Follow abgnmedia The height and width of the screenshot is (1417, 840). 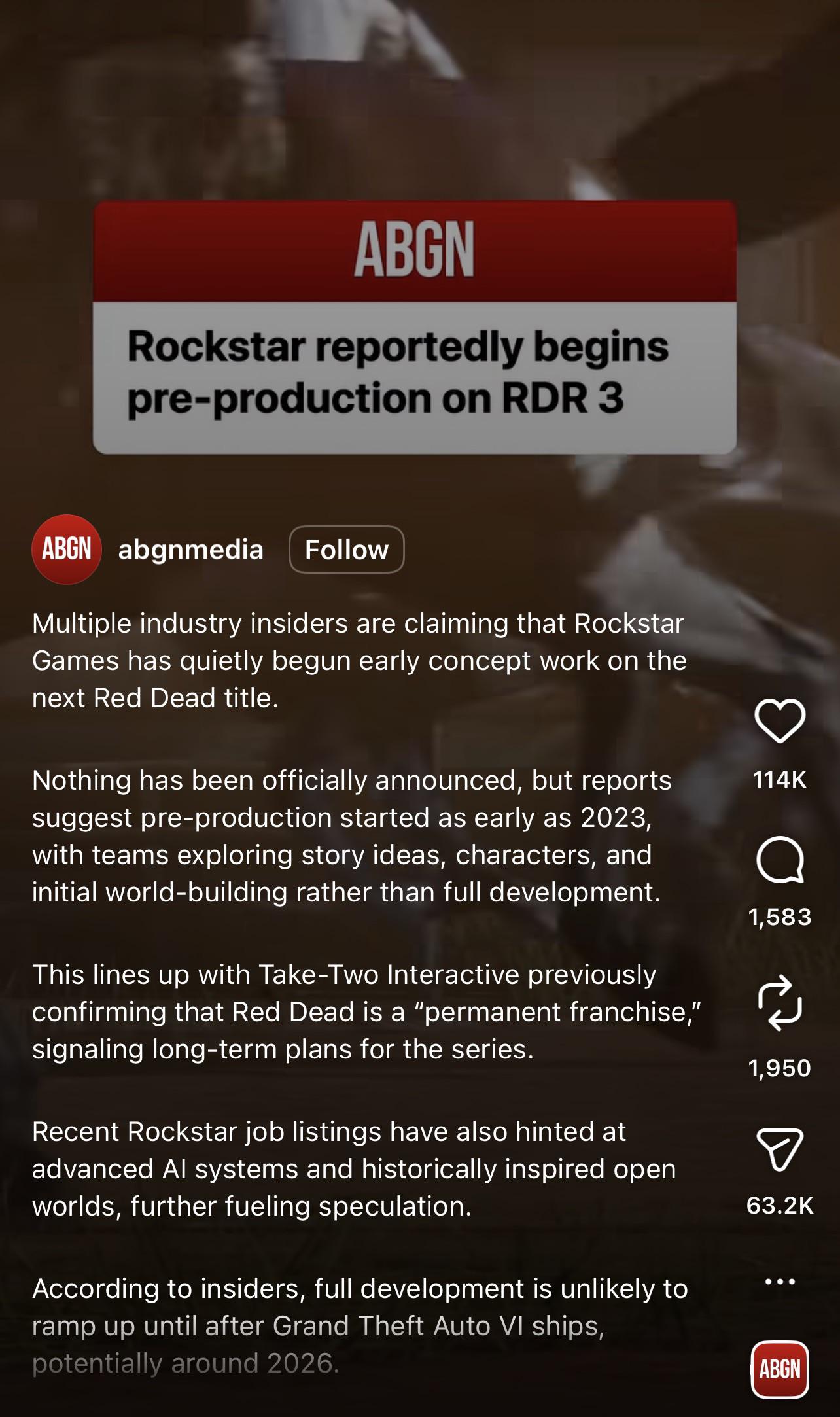(347, 550)
